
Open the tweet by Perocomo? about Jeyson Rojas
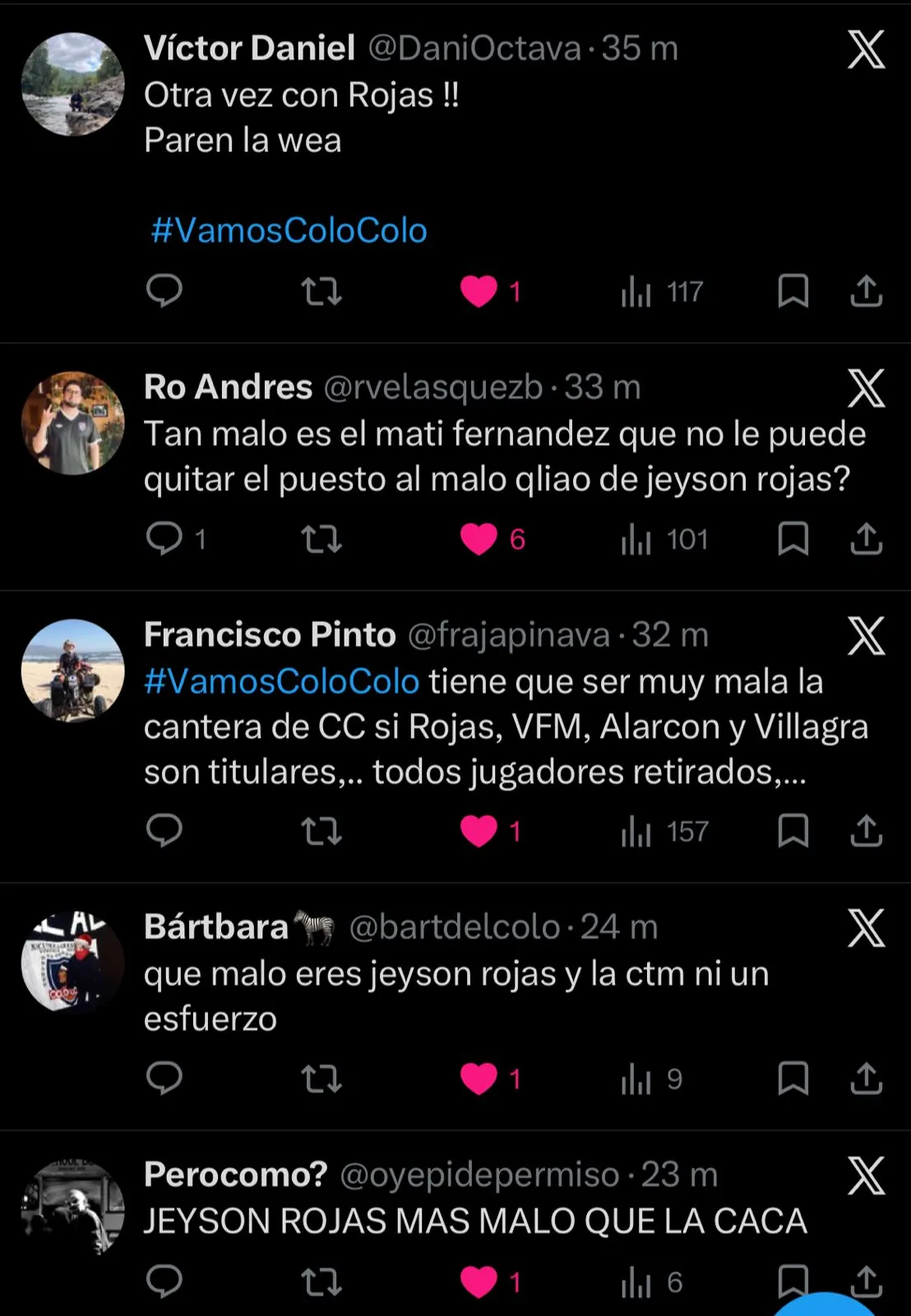coord(475,1221)
